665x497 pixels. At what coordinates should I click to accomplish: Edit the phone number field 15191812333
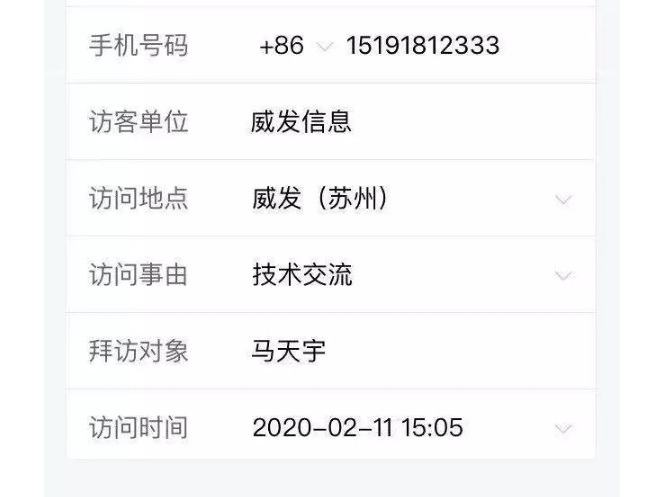pyautogui.click(x=422, y=46)
